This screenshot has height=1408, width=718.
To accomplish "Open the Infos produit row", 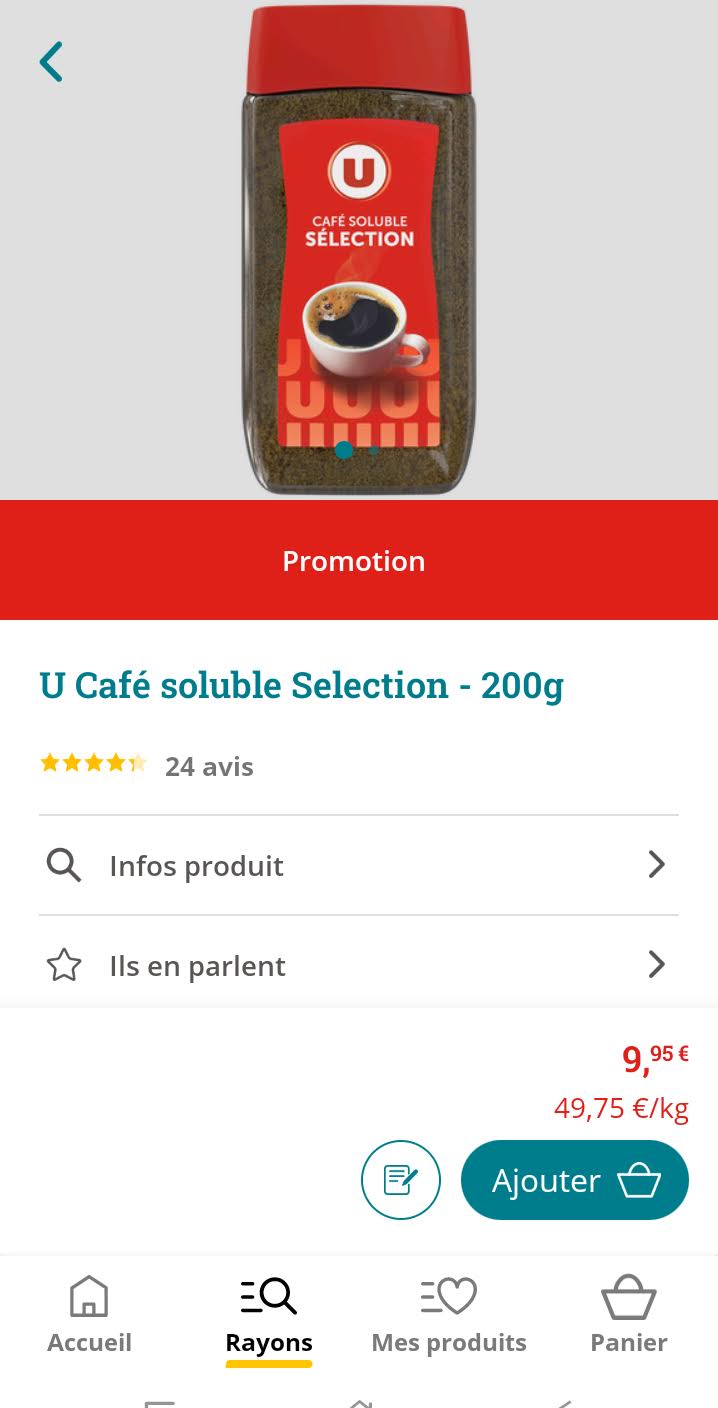I will (358, 865).
